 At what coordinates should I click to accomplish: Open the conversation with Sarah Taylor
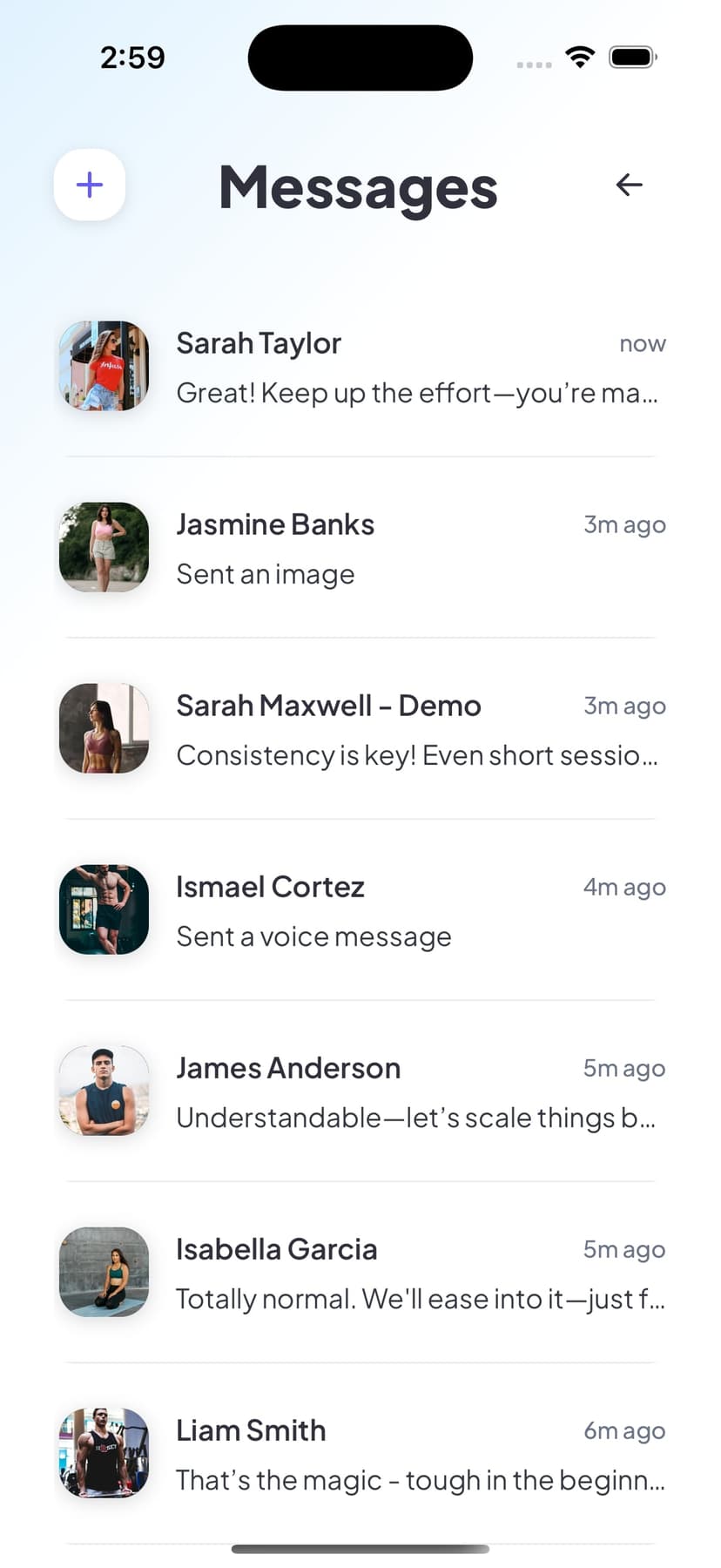[360, 367]
